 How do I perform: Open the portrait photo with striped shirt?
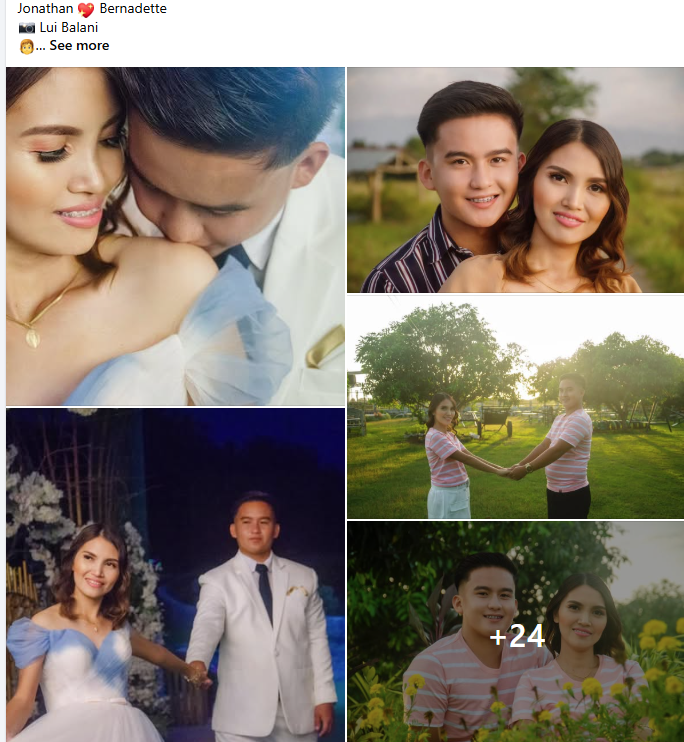point(515,180)
